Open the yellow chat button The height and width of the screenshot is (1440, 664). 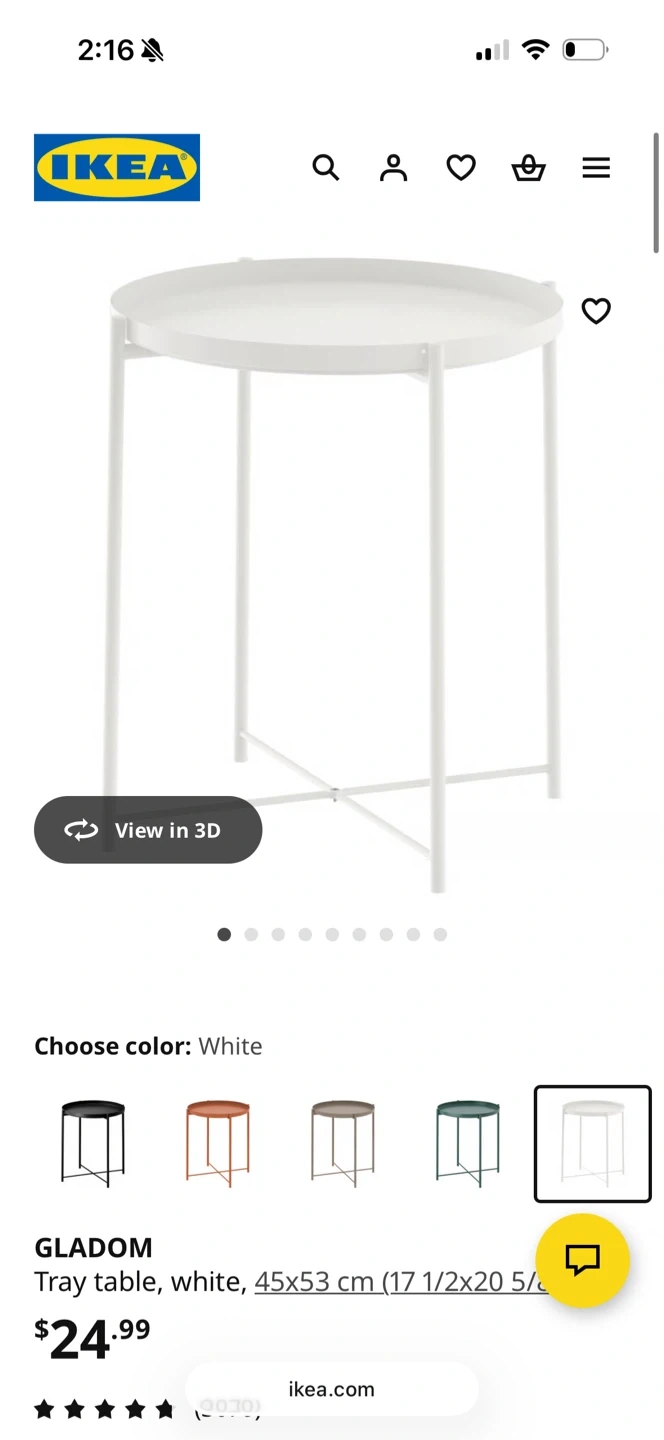[582, 1260]
